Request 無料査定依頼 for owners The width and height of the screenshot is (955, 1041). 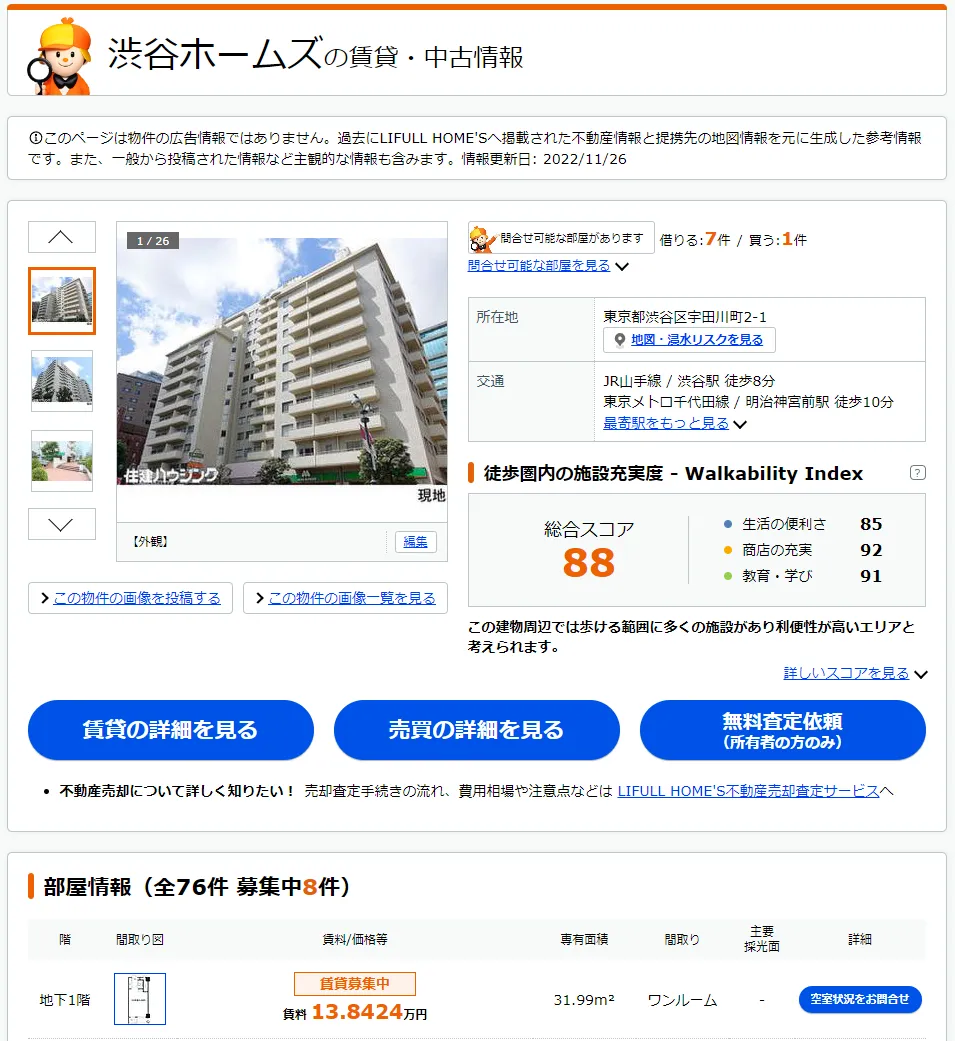coord(782,730)
